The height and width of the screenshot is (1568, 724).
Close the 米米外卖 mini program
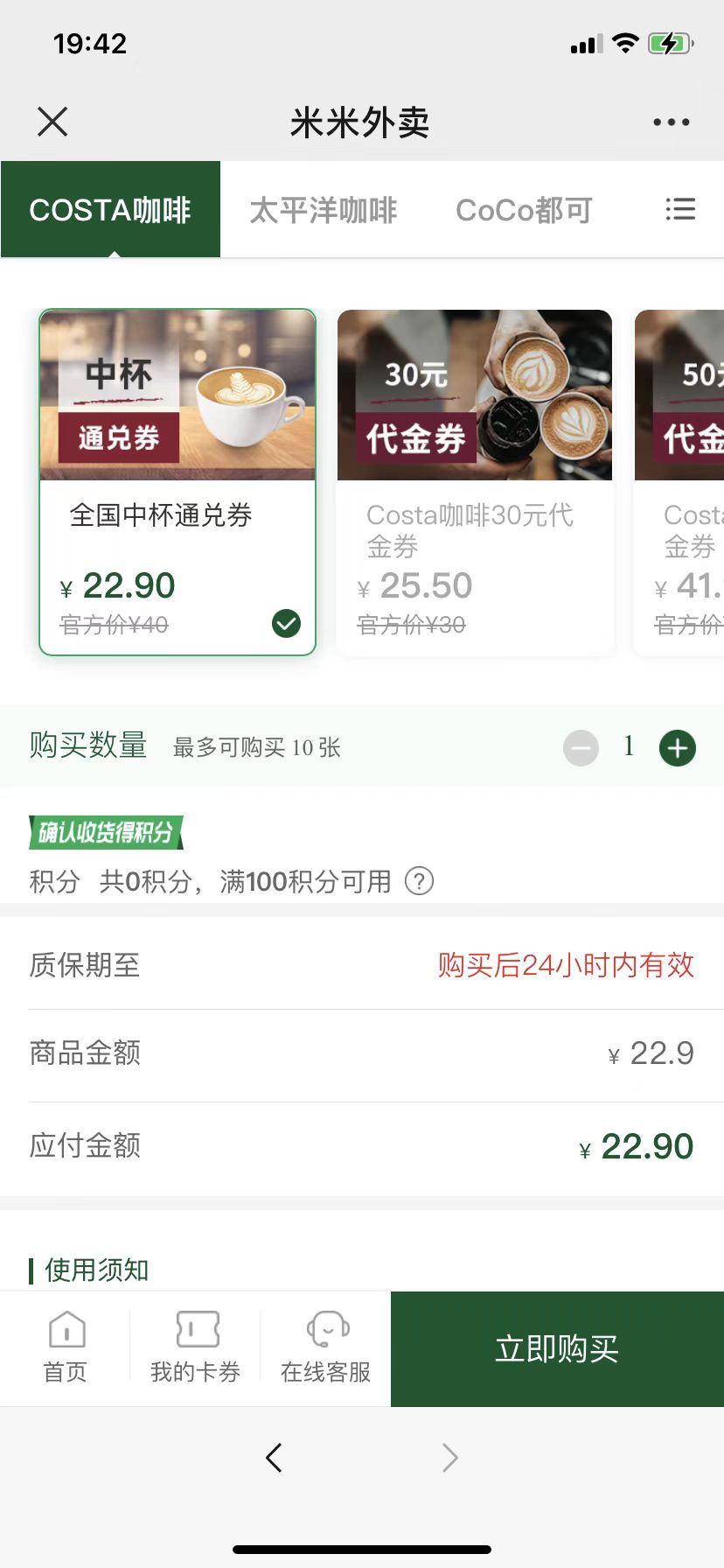[52, 122]
